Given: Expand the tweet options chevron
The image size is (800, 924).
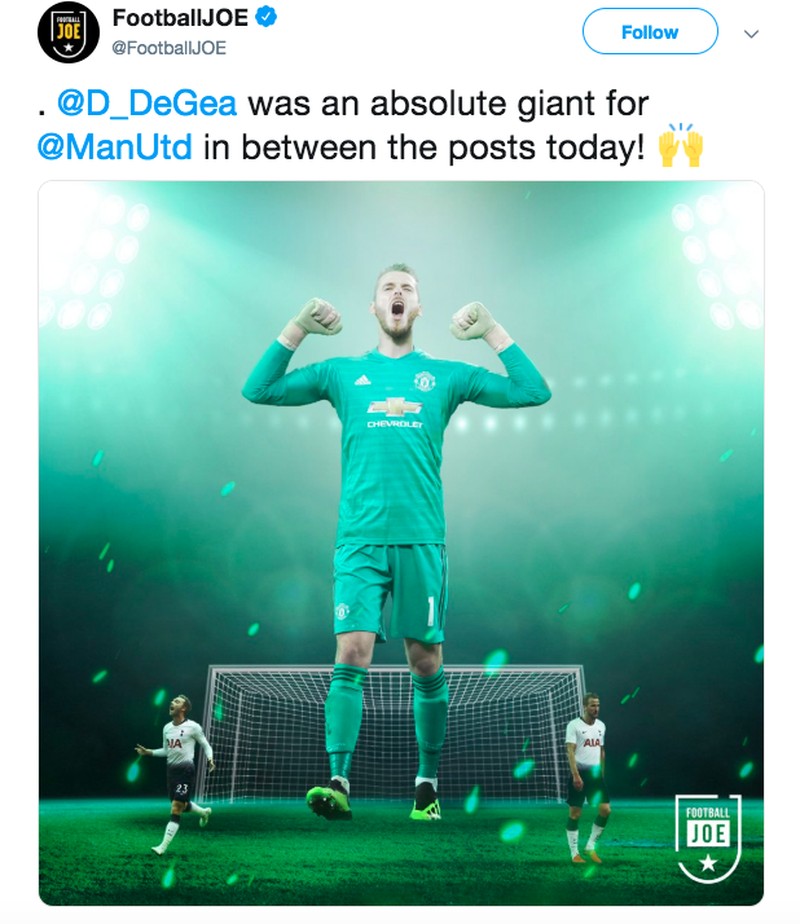Looking at the screenshot, I should point(752,33).
